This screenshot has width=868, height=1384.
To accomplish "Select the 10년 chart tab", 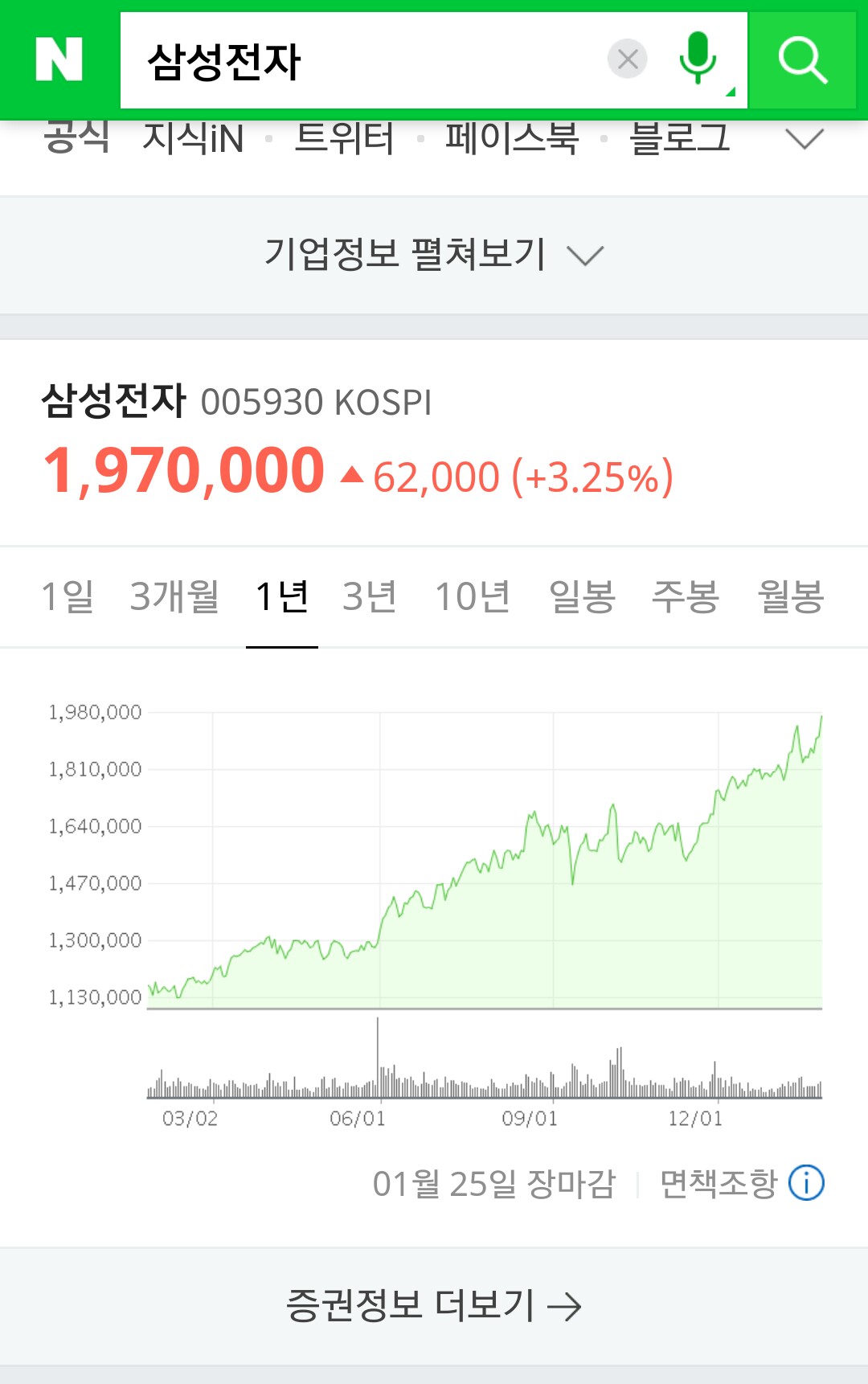I will click(x=473, y=596).
